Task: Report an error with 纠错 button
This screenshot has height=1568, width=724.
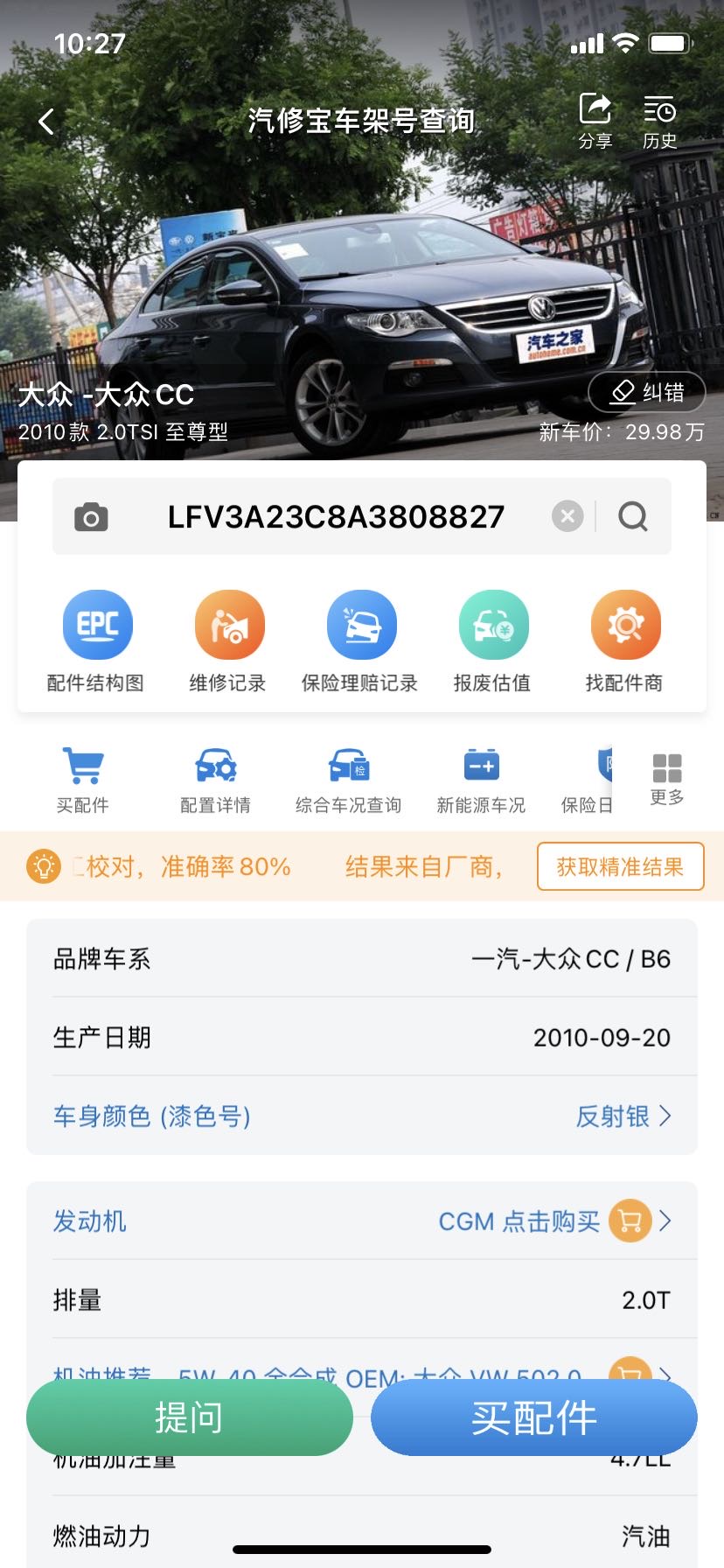Action: click(x=647, y=392)
